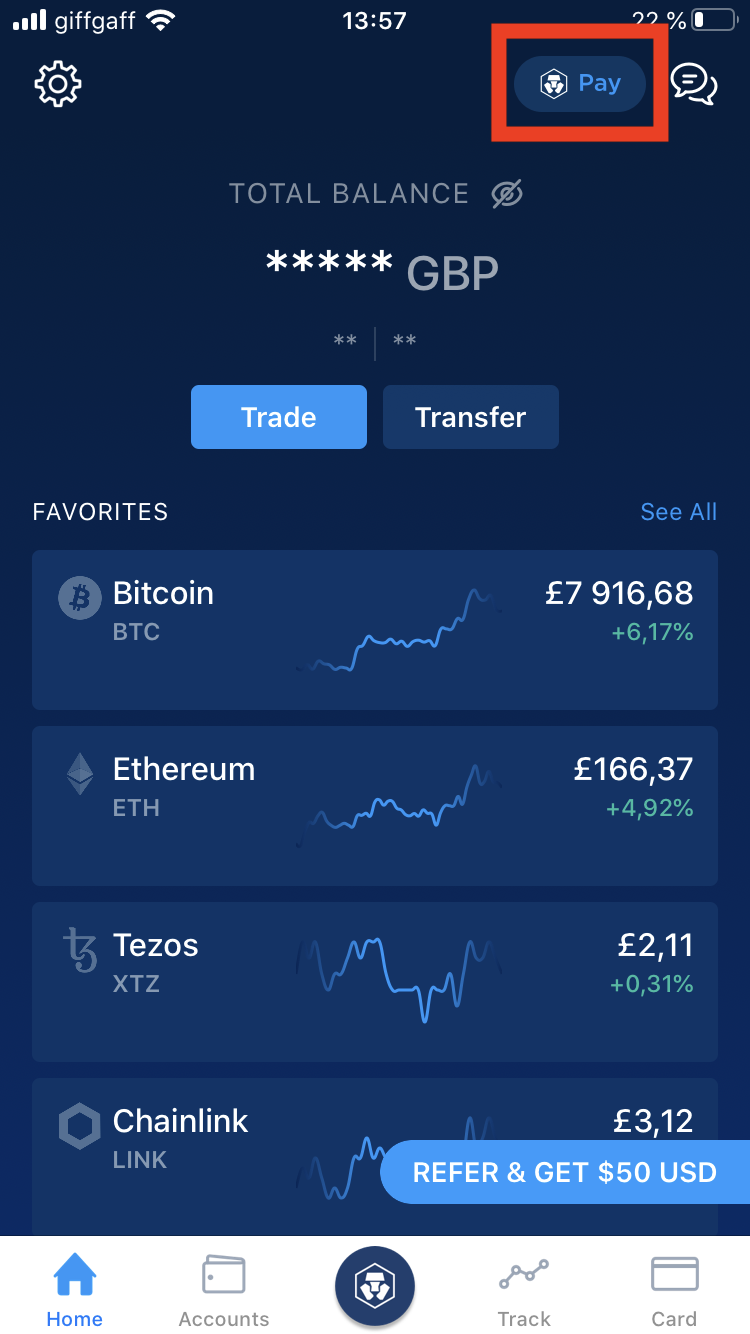
Task: Open the Tezos card
Action: point(374,982)
